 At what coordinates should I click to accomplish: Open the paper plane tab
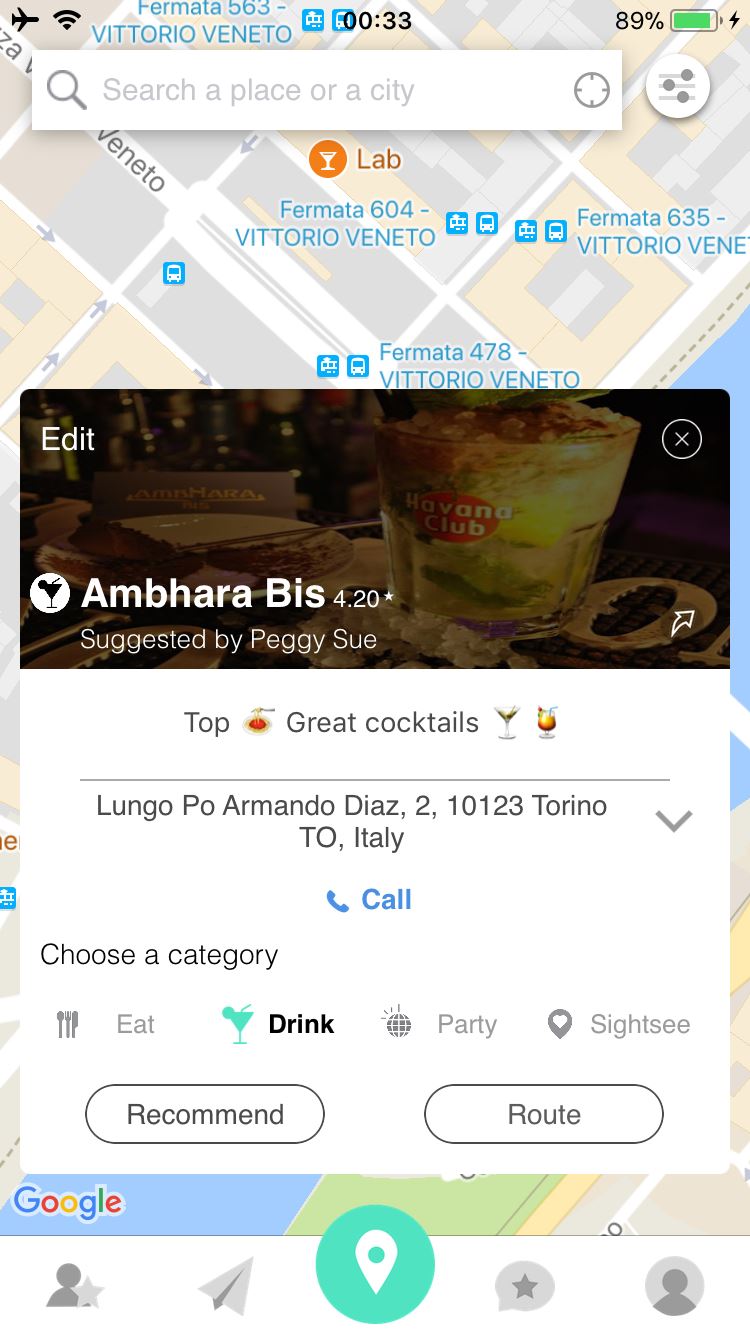pyautogui.click(x=225, y=1286)
